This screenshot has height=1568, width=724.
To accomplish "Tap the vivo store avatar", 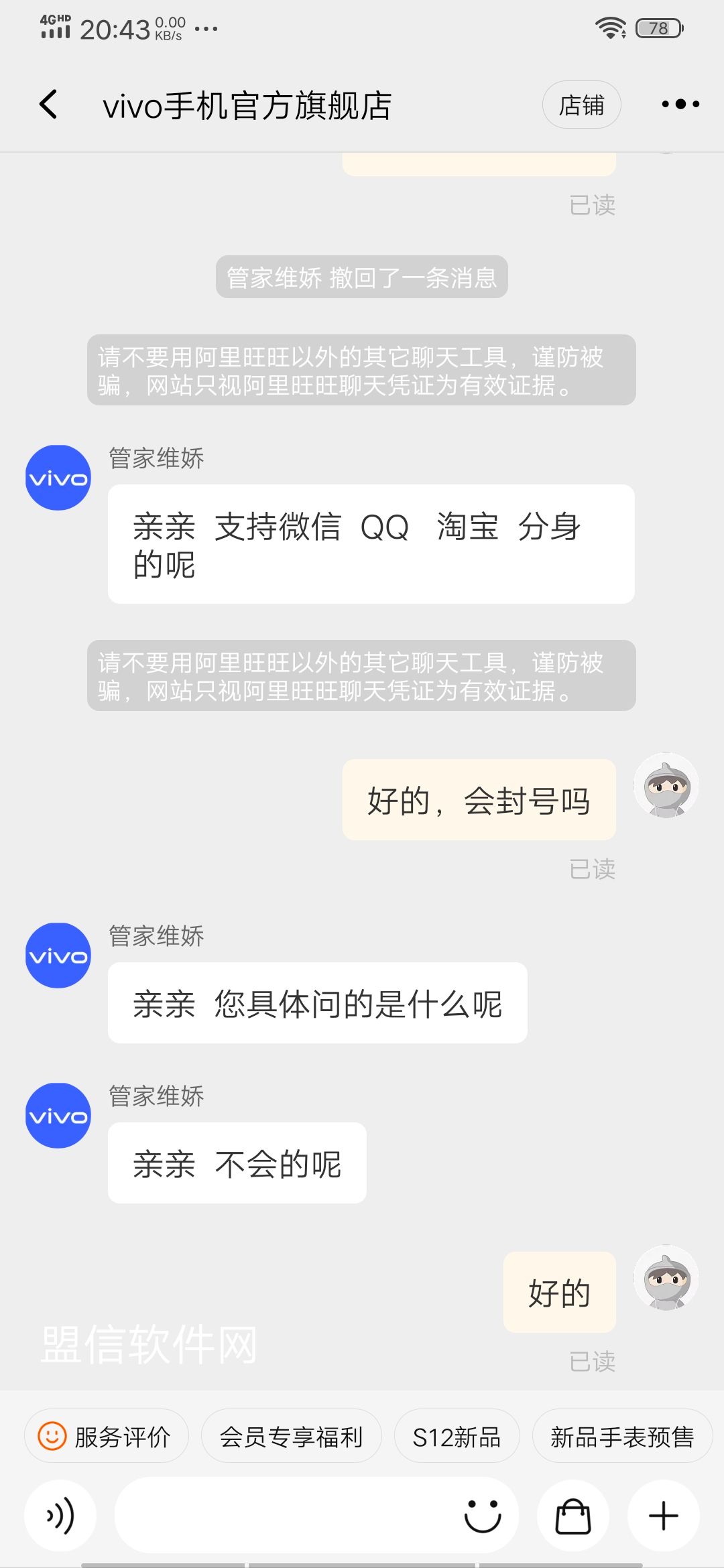I will (x=58, y=477).
